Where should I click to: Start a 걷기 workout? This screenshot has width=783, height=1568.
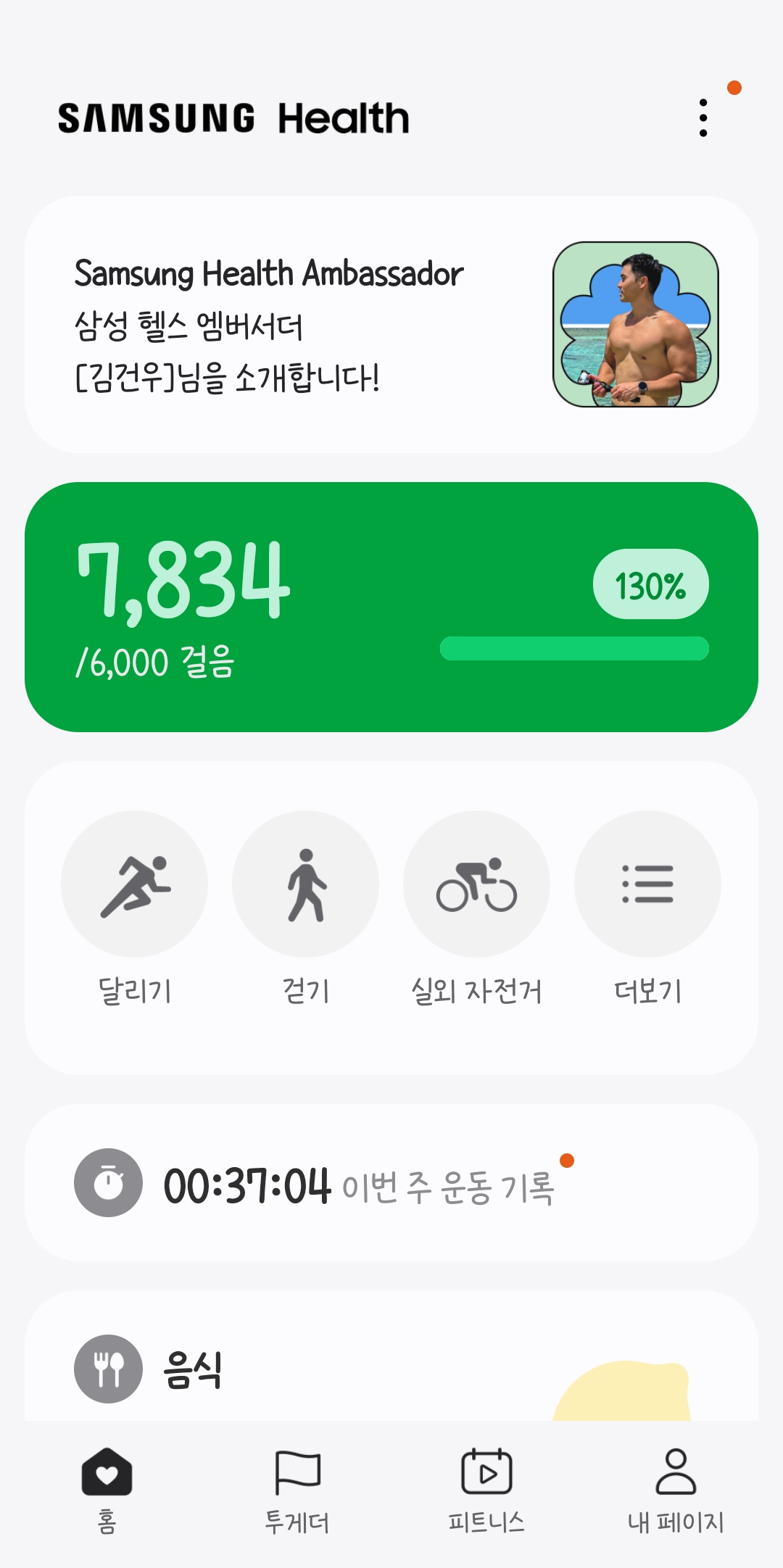(305, 884)
